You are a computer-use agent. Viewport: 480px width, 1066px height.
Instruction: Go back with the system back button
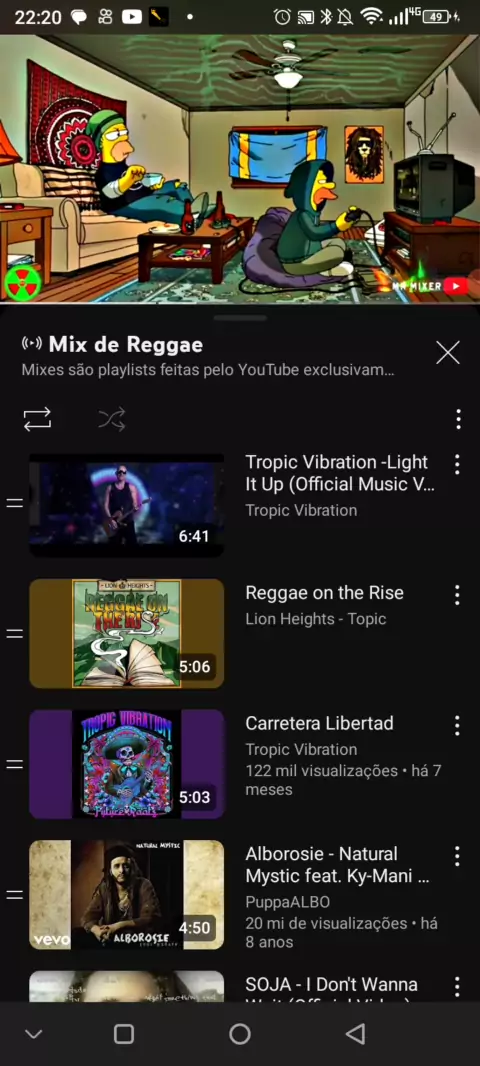[x=356, y=1034]
